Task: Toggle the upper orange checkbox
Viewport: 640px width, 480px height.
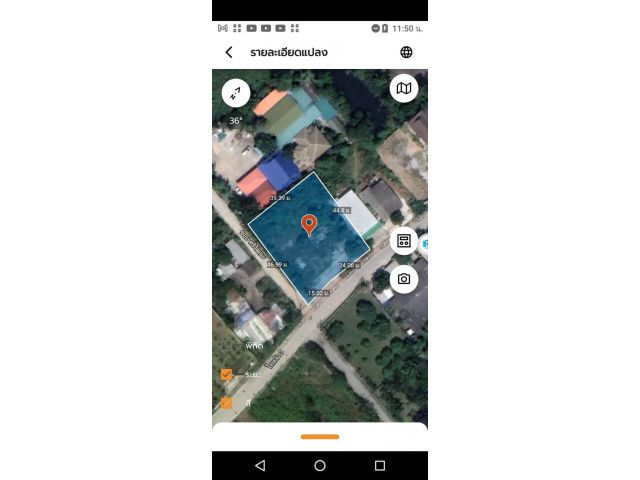Action: [x=227, y=374]
